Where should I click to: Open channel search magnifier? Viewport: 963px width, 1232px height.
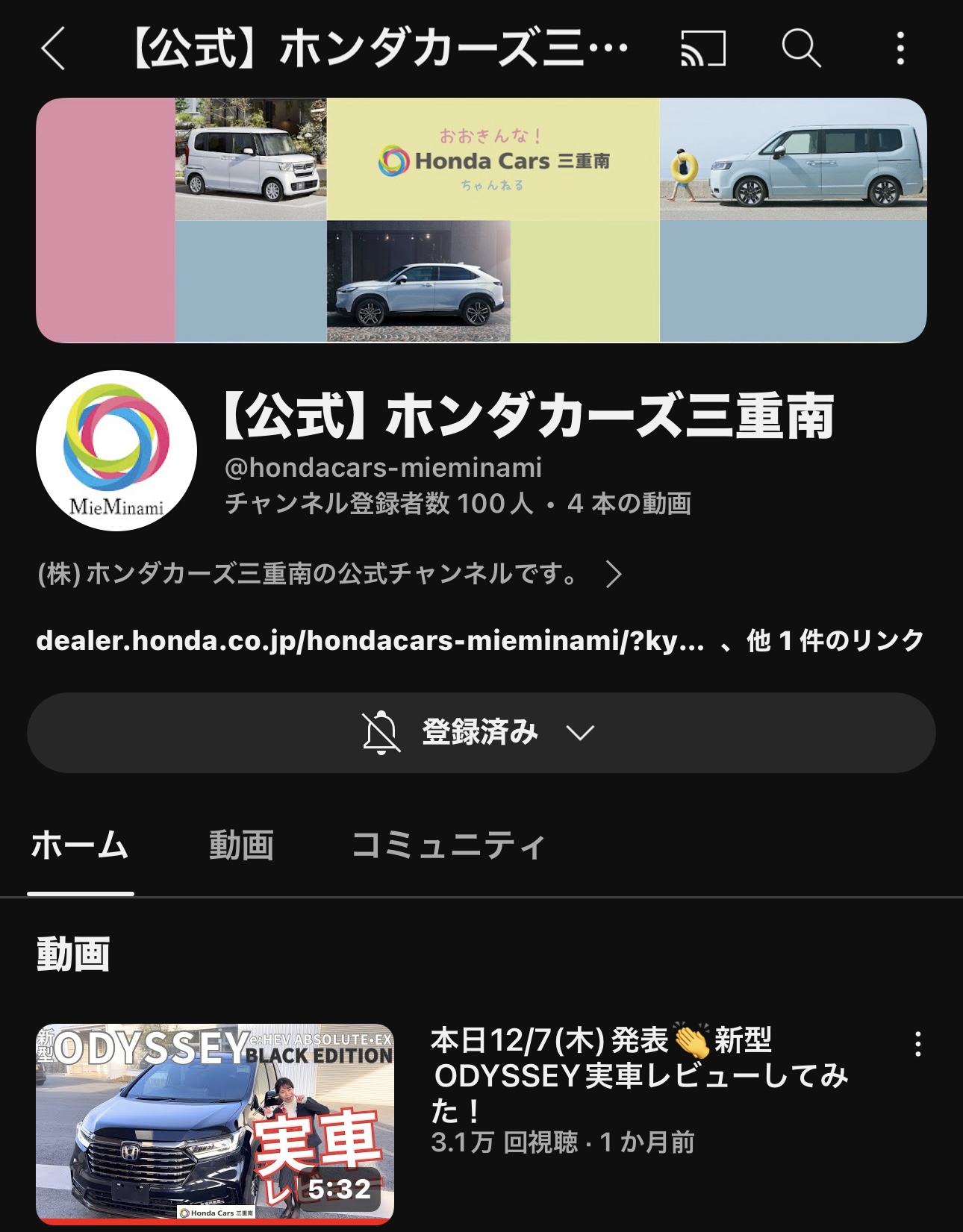coord(801,49)
